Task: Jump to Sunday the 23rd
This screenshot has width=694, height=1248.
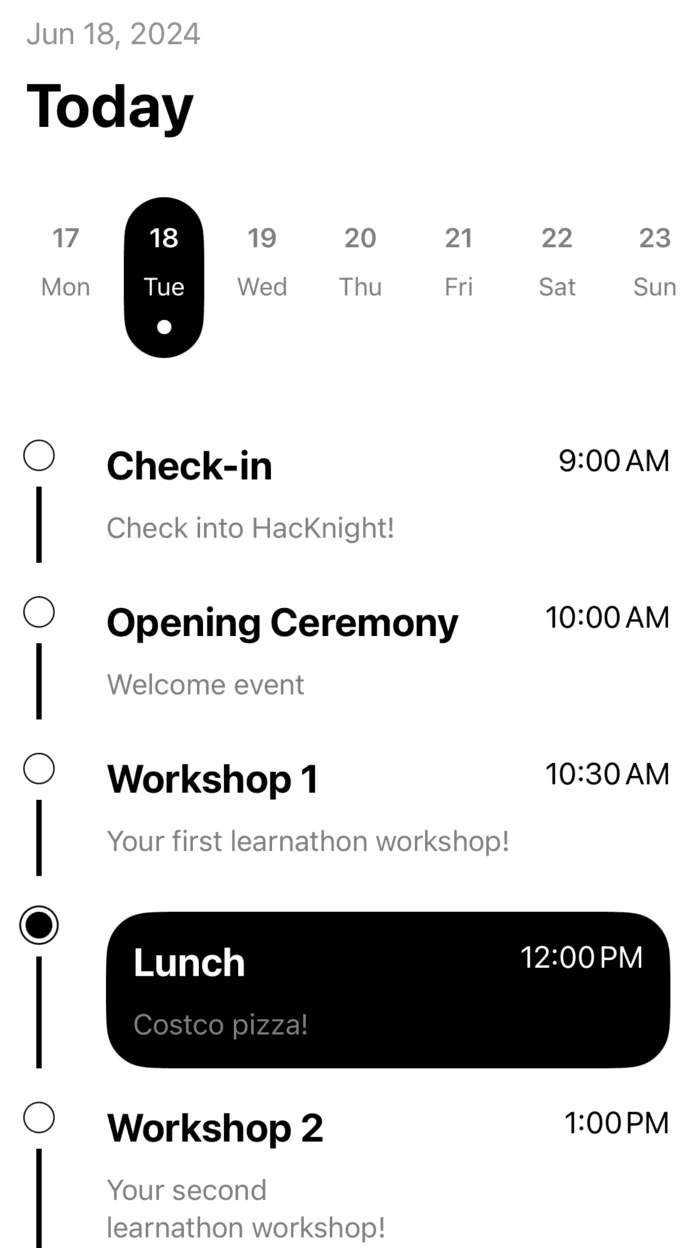Action: pos(654,262)
